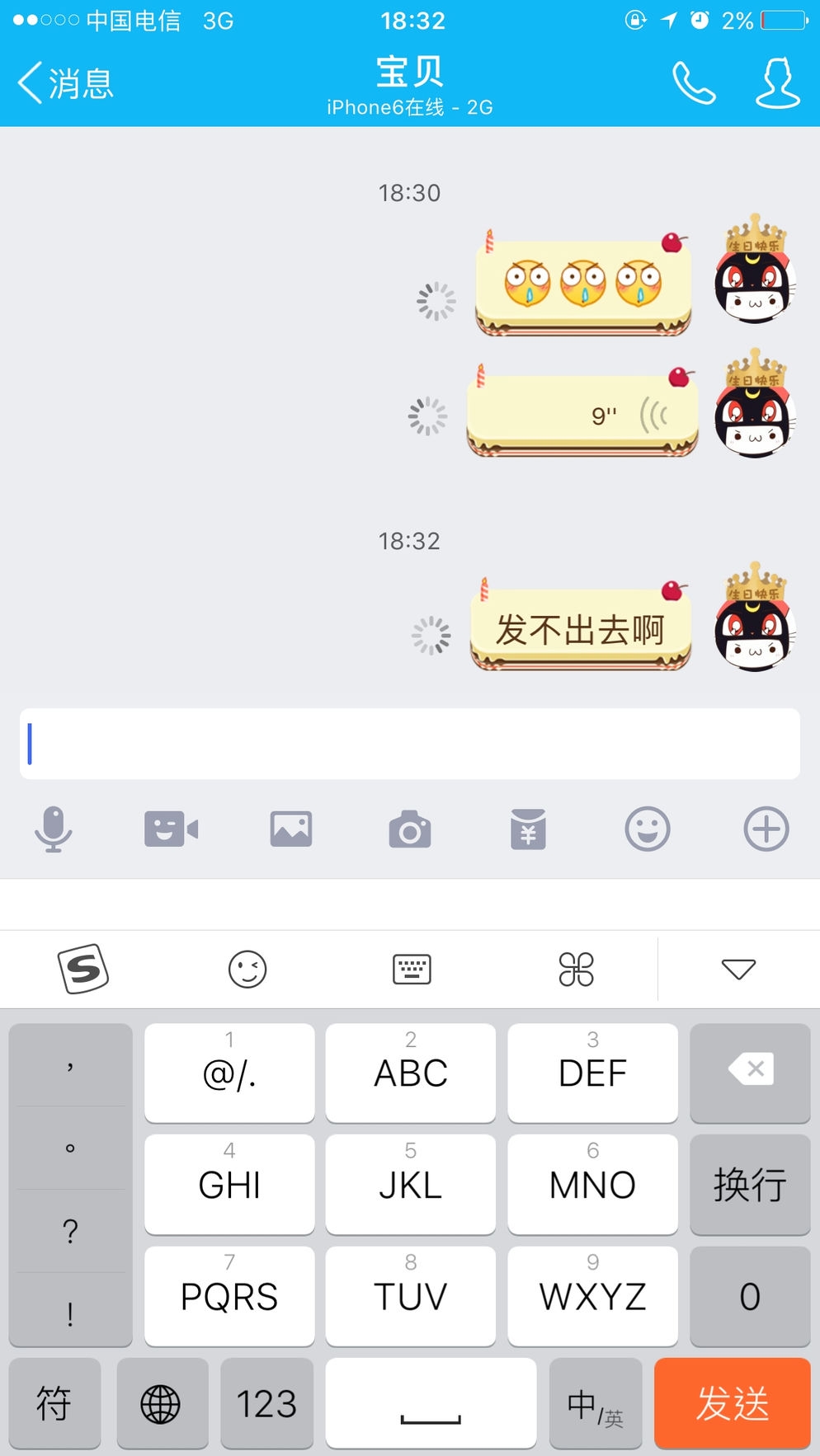820x1456 pixels.
Task: Tap the microphone voice input icon
Action: pyautogui.click(x=54, y=829)
